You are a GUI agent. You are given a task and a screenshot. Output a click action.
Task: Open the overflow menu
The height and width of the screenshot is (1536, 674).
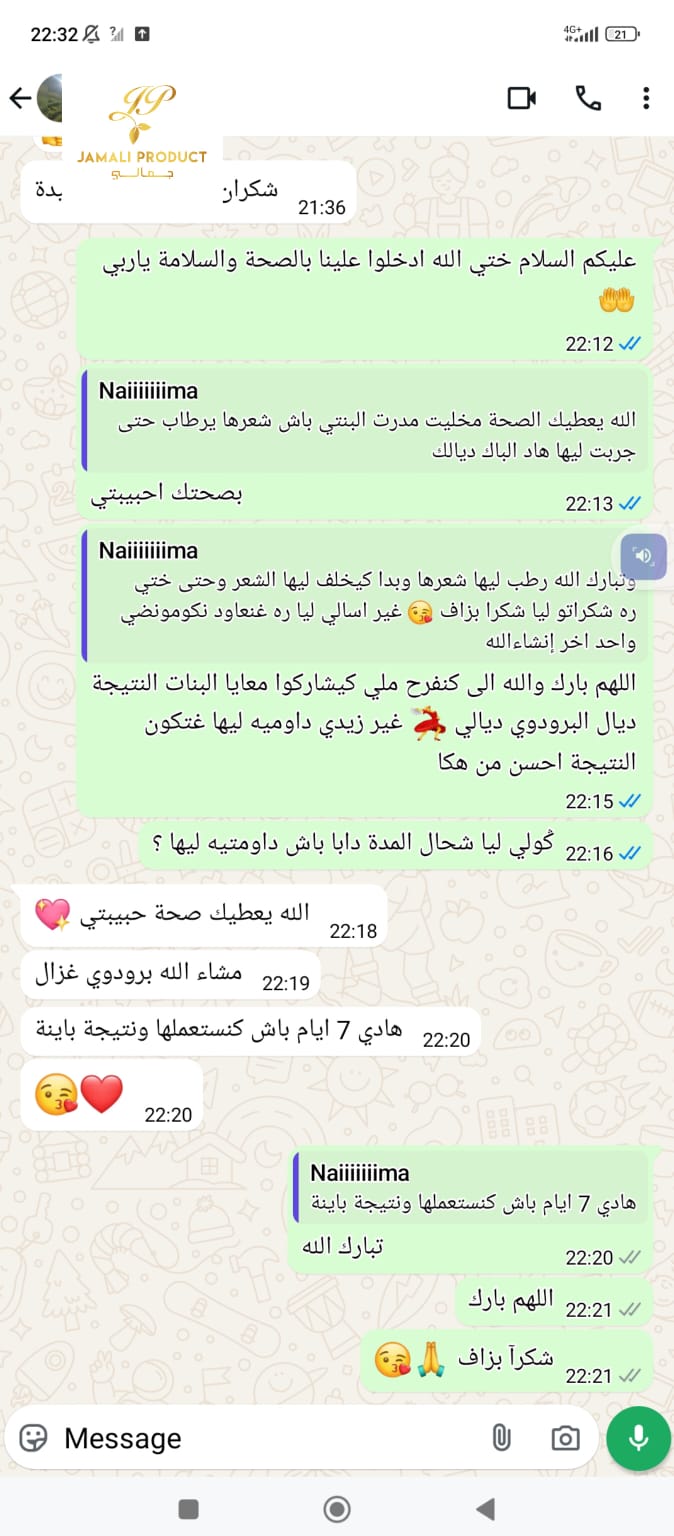click(x=646, y=98)
